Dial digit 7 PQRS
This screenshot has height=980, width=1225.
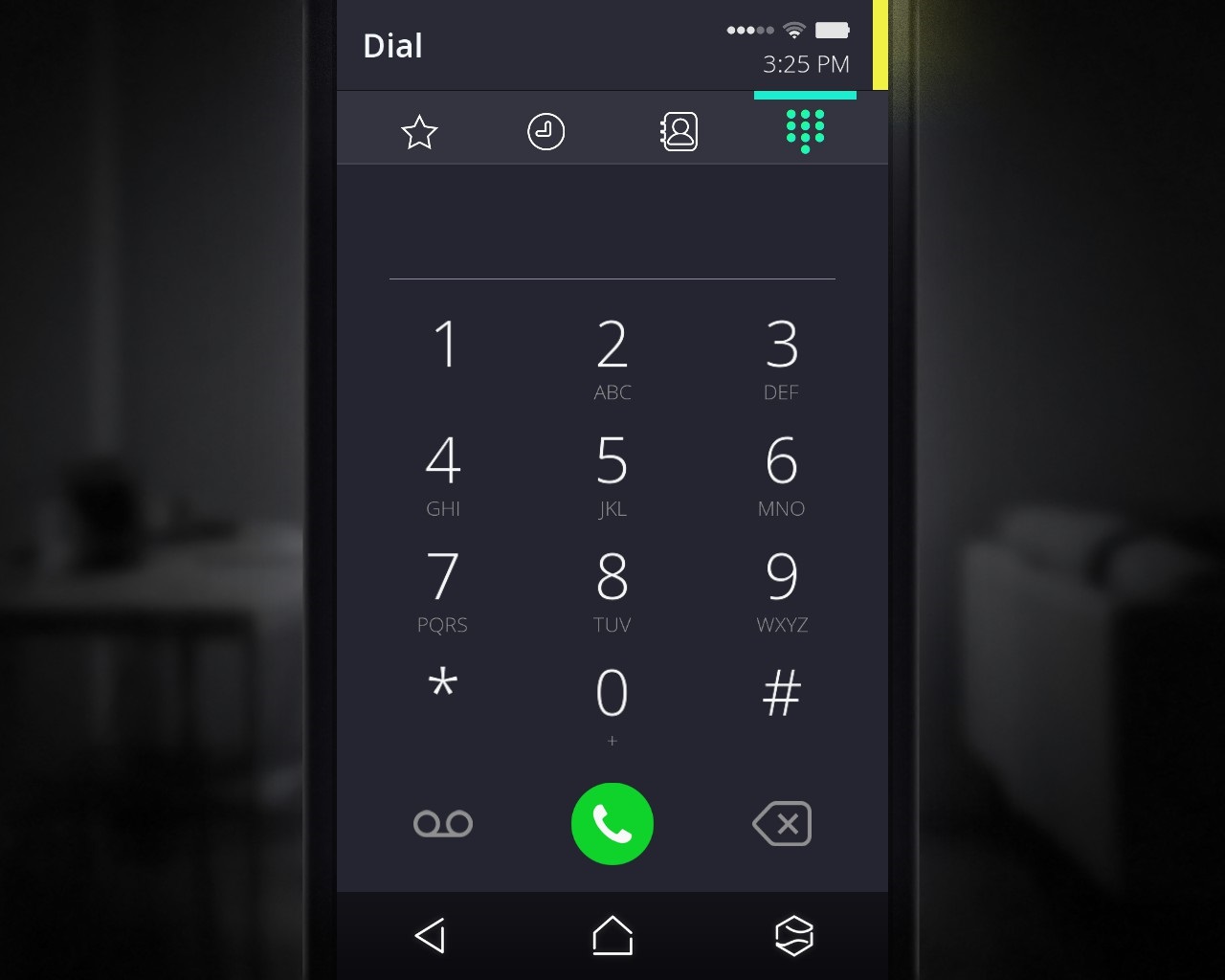(442, 589)
